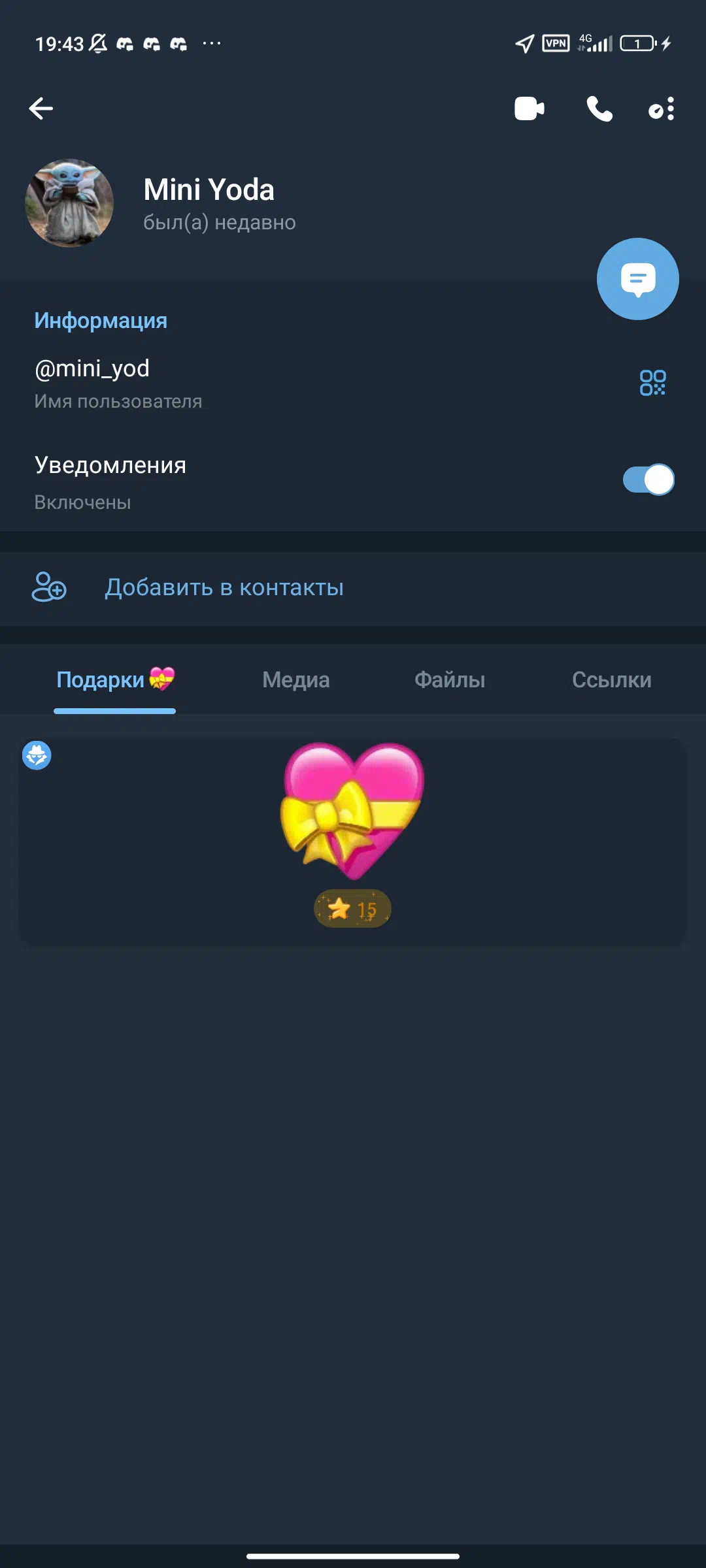Switch to the Медиа tab

click(x=295, y=680)
